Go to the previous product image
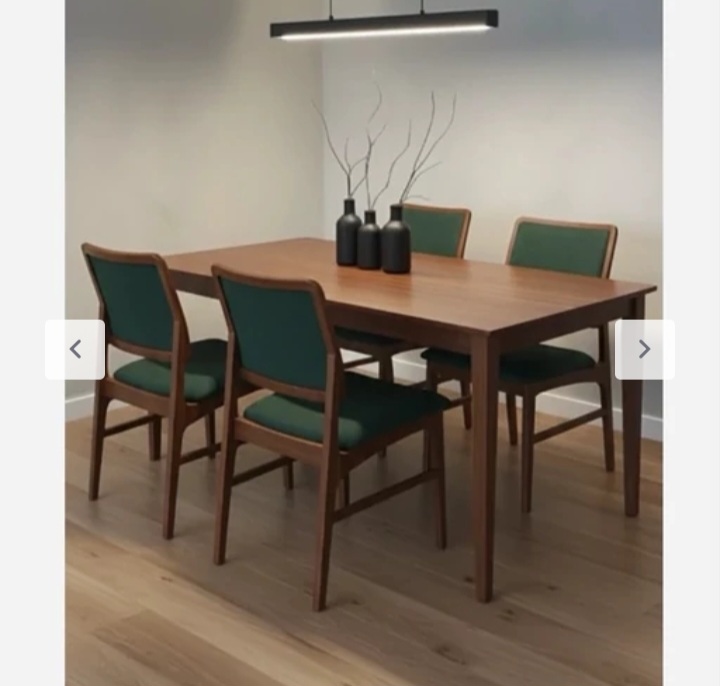 tap(75, 349)
